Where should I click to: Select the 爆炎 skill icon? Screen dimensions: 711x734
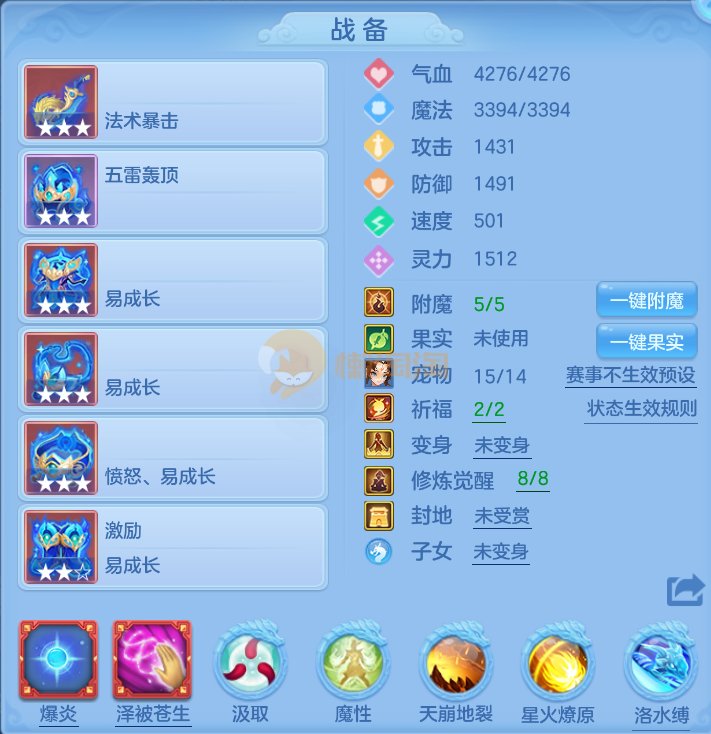tap(58, 660)
